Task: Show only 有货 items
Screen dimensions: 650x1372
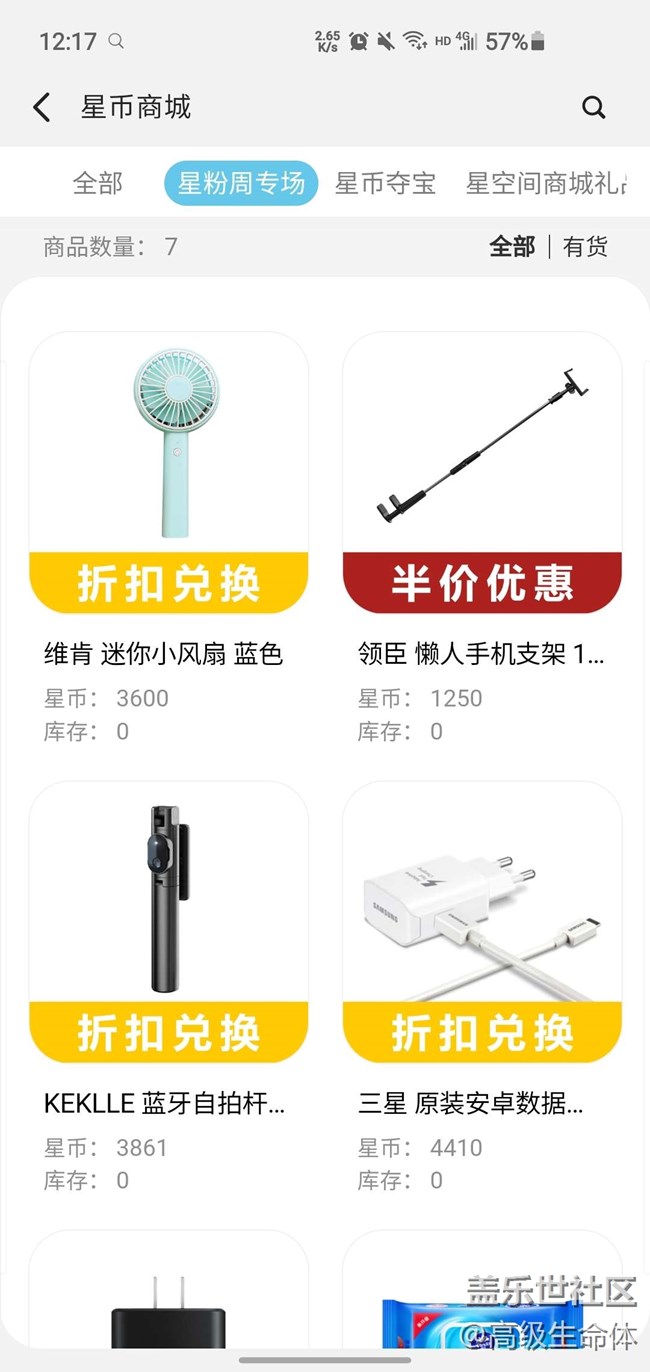Action: (585, 247)
